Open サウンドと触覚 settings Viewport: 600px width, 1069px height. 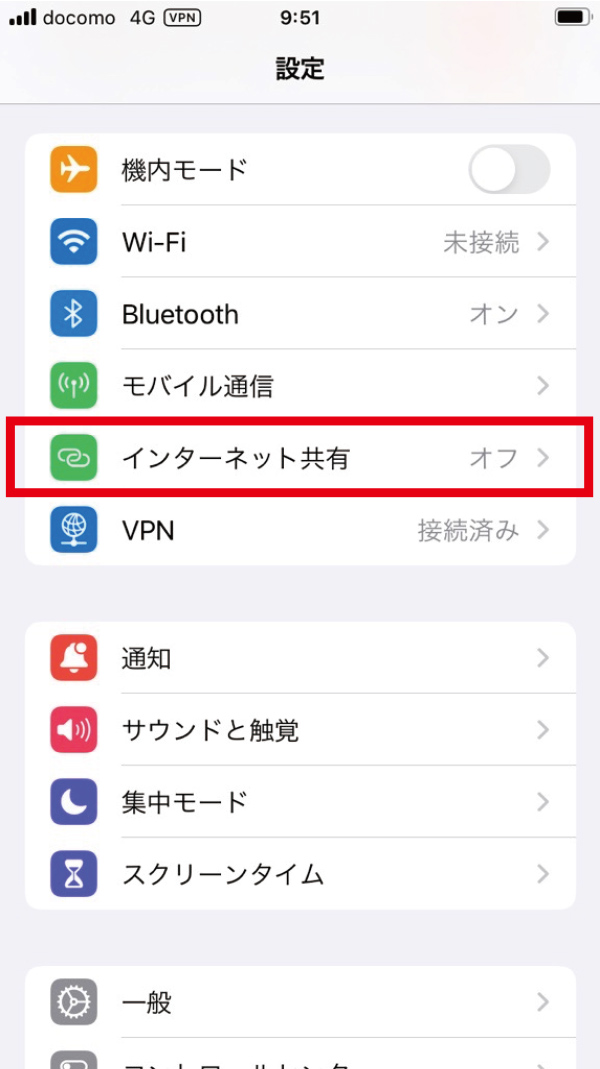[300, 730]
